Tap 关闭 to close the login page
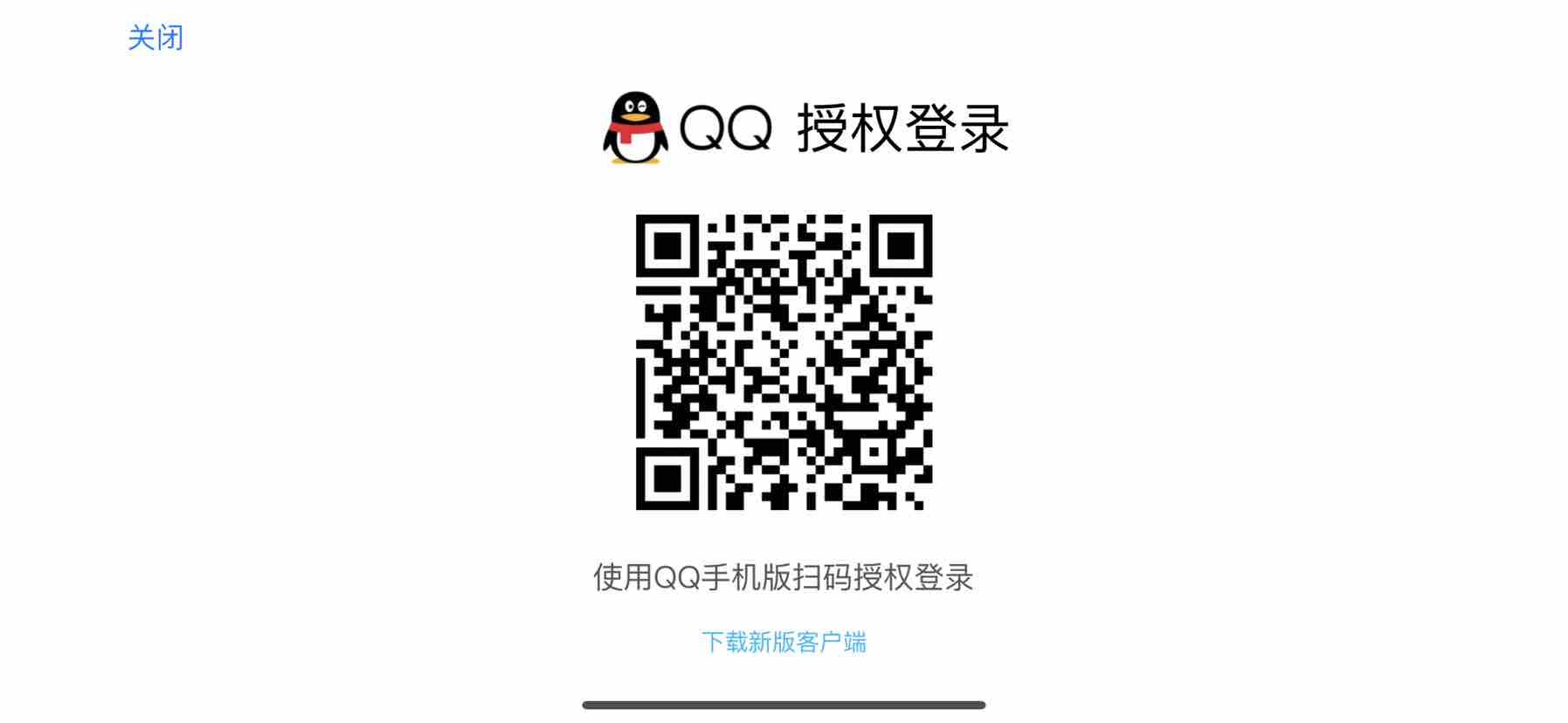The height and width of the screenshot is (723, 1568). pos(155,38)
